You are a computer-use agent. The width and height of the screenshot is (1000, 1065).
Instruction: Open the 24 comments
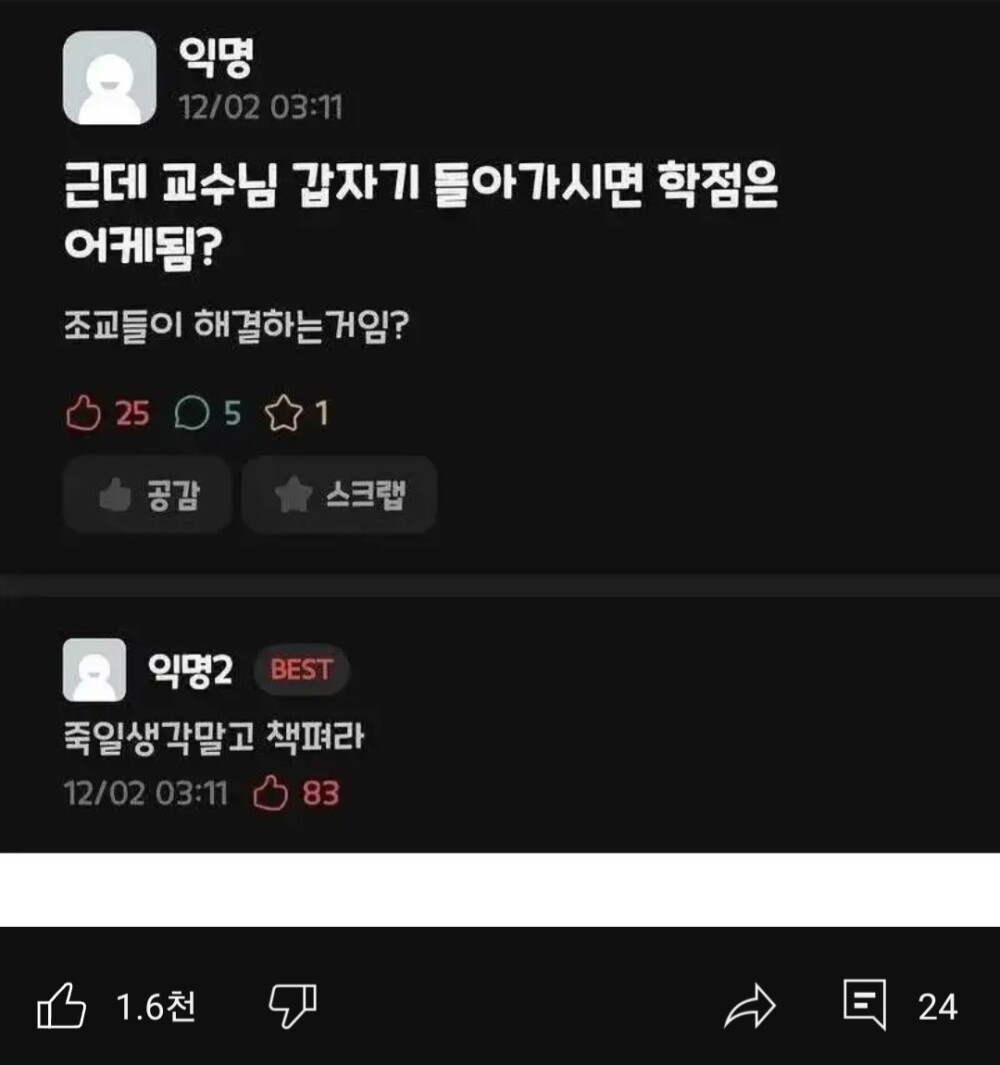pyautogui.click(x=866, y=1005)
